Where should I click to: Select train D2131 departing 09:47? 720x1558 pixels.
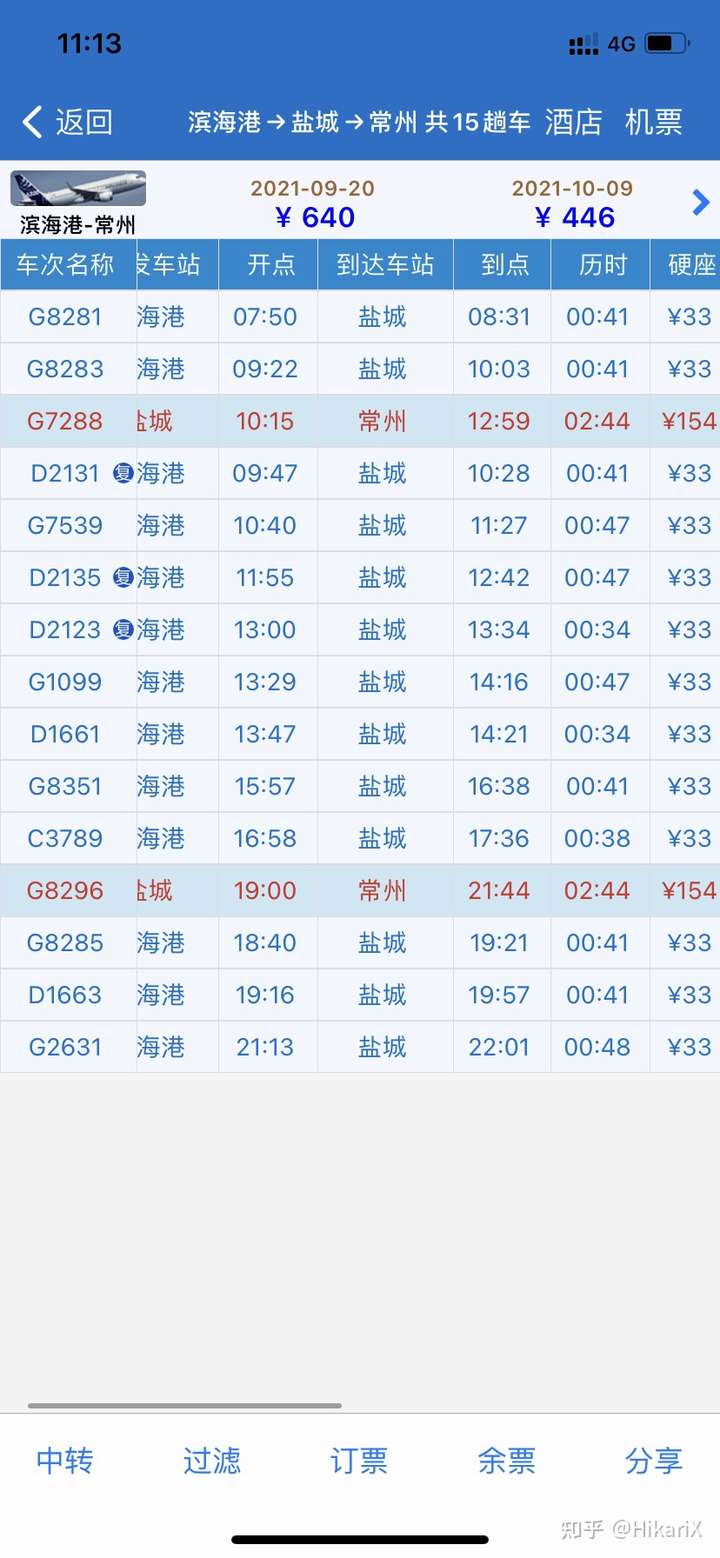(66, 473)
